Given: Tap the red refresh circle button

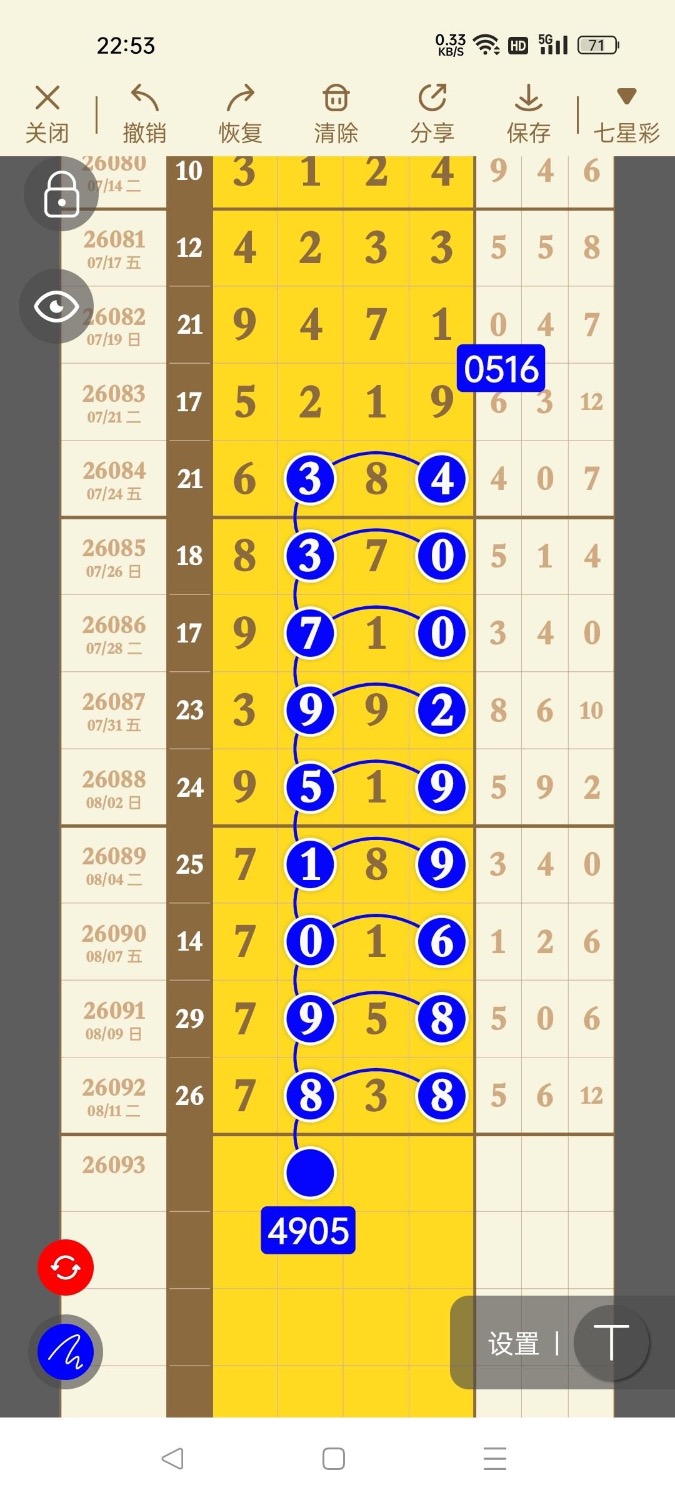Looking at the screenshot, I should [x=66, y=1268].
